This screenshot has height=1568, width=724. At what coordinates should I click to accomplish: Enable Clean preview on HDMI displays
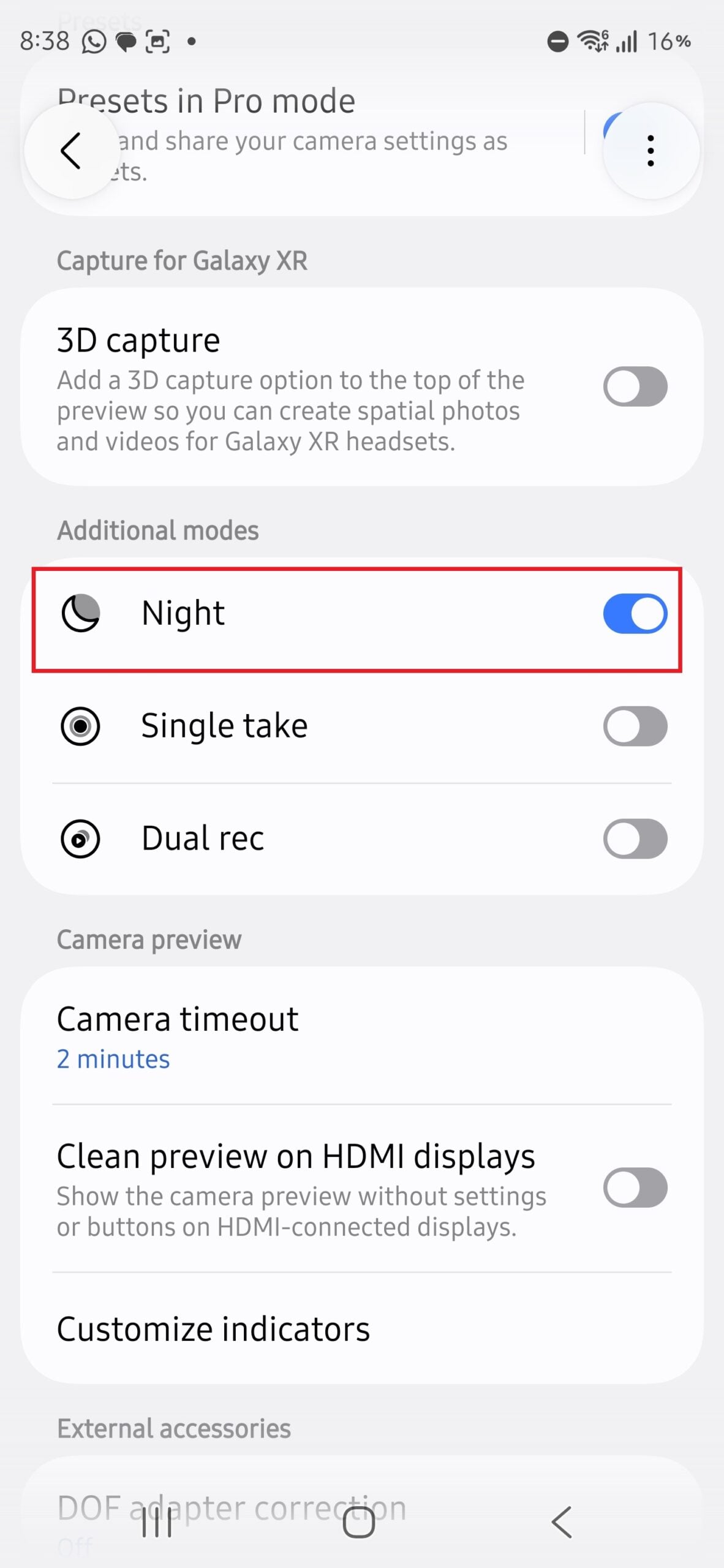tap(635, 1187)
